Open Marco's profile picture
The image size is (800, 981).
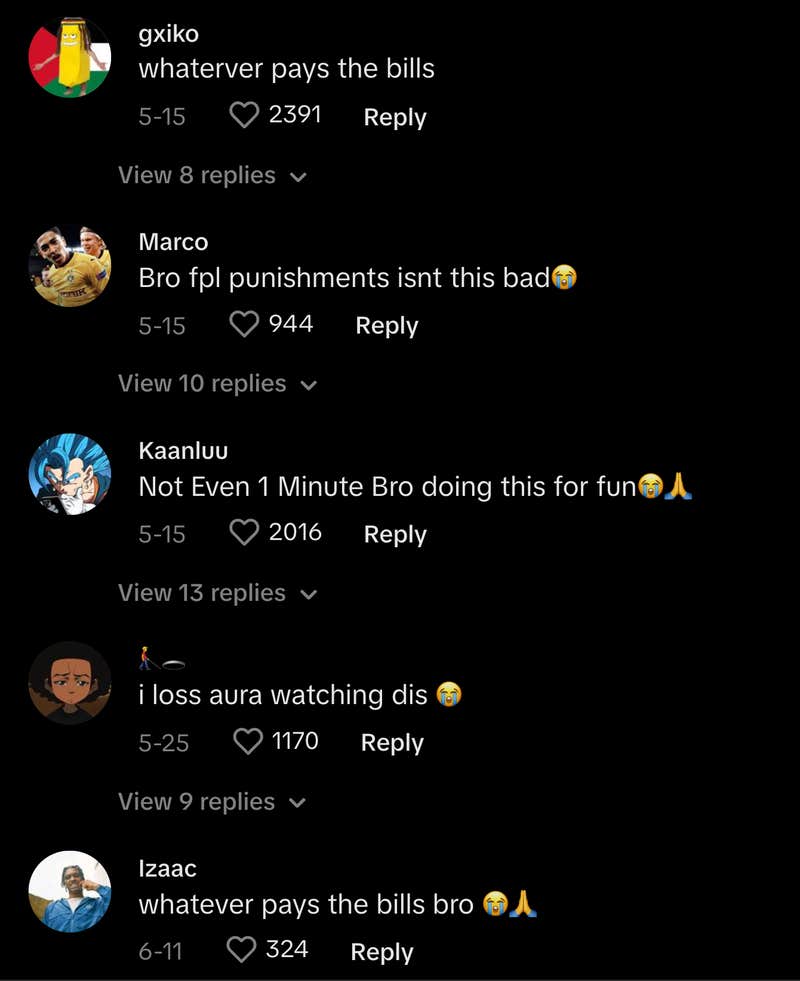click(x=70, y=266)
